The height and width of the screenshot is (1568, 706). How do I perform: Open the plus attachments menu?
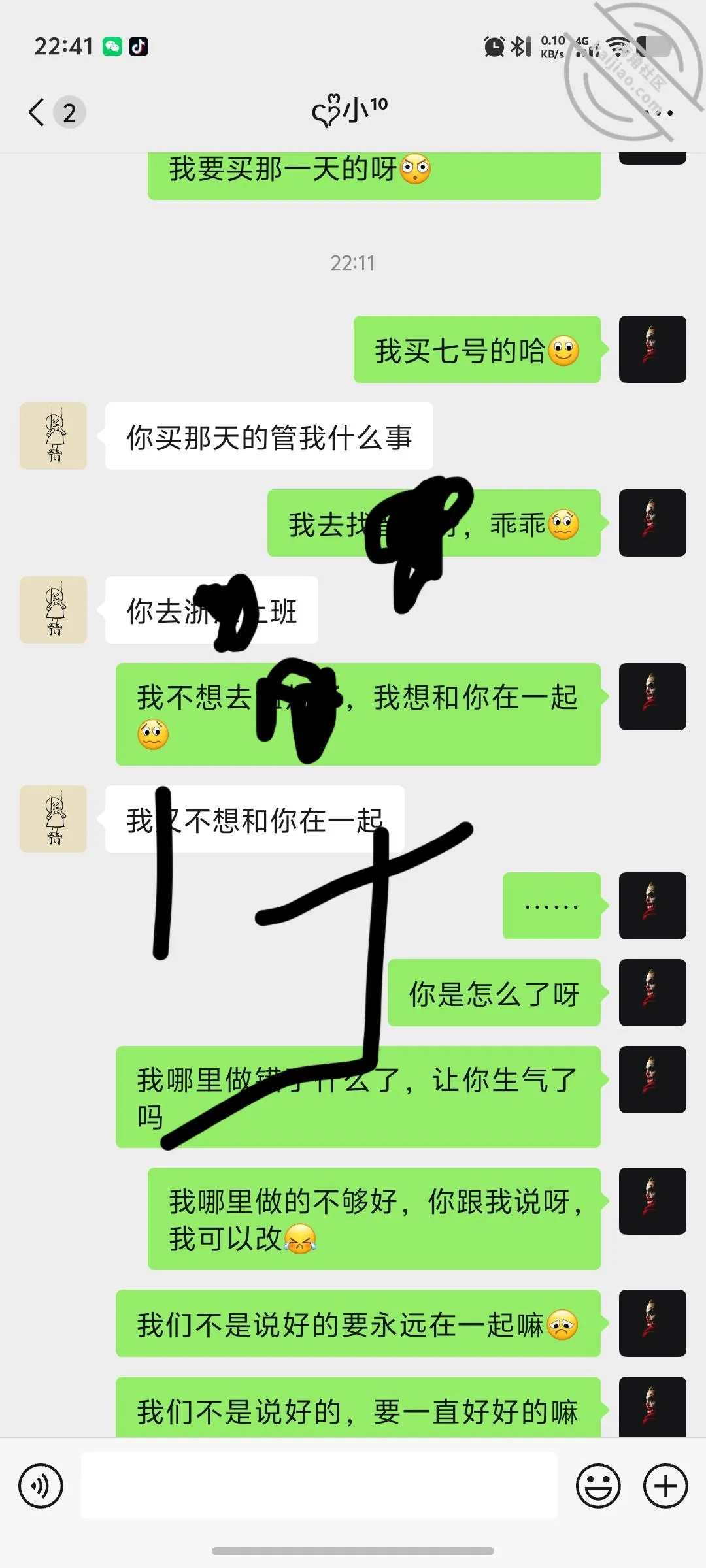[x=665, y=1486]
